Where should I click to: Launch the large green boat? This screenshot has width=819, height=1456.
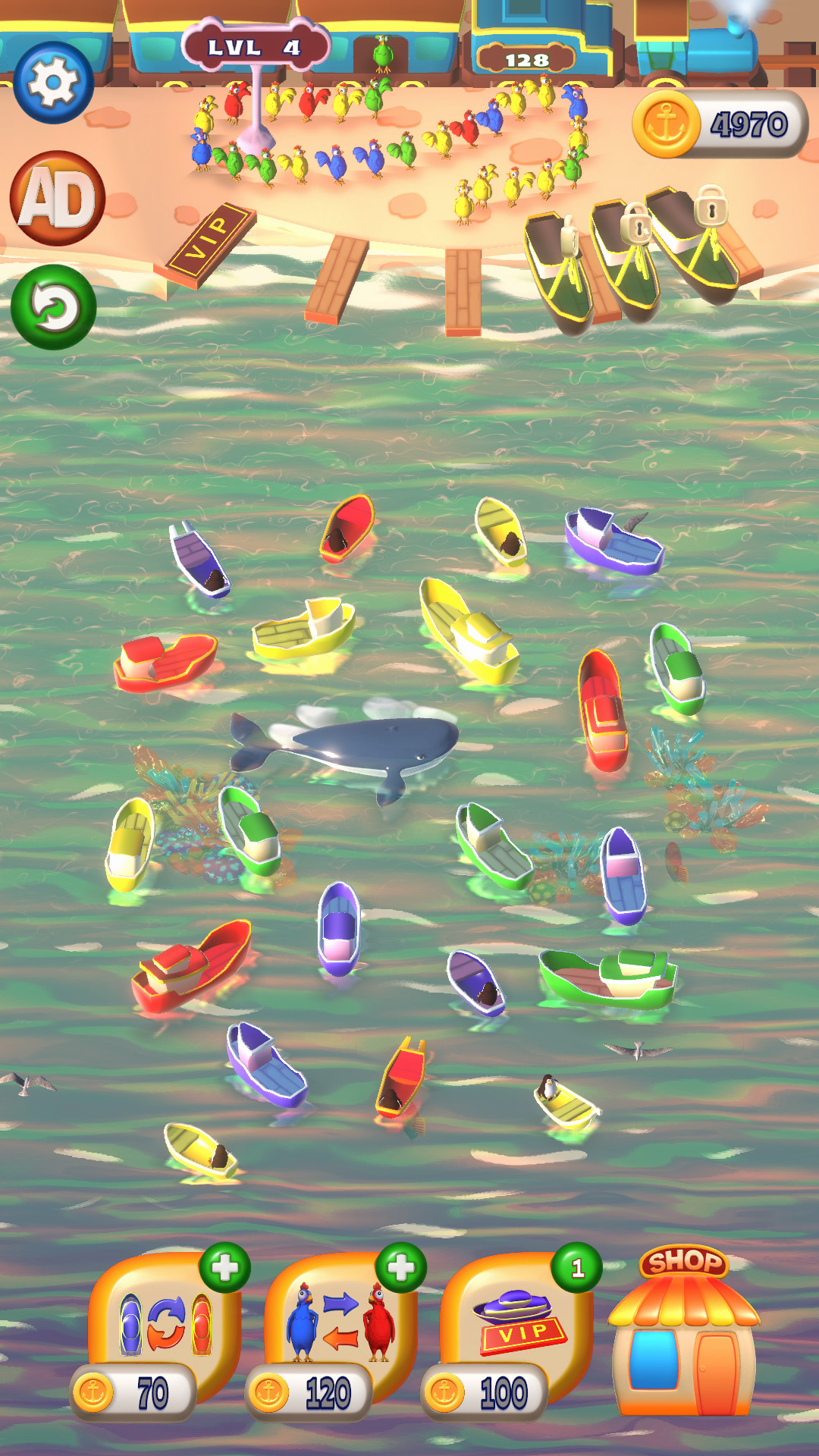(x=608, y=978)
